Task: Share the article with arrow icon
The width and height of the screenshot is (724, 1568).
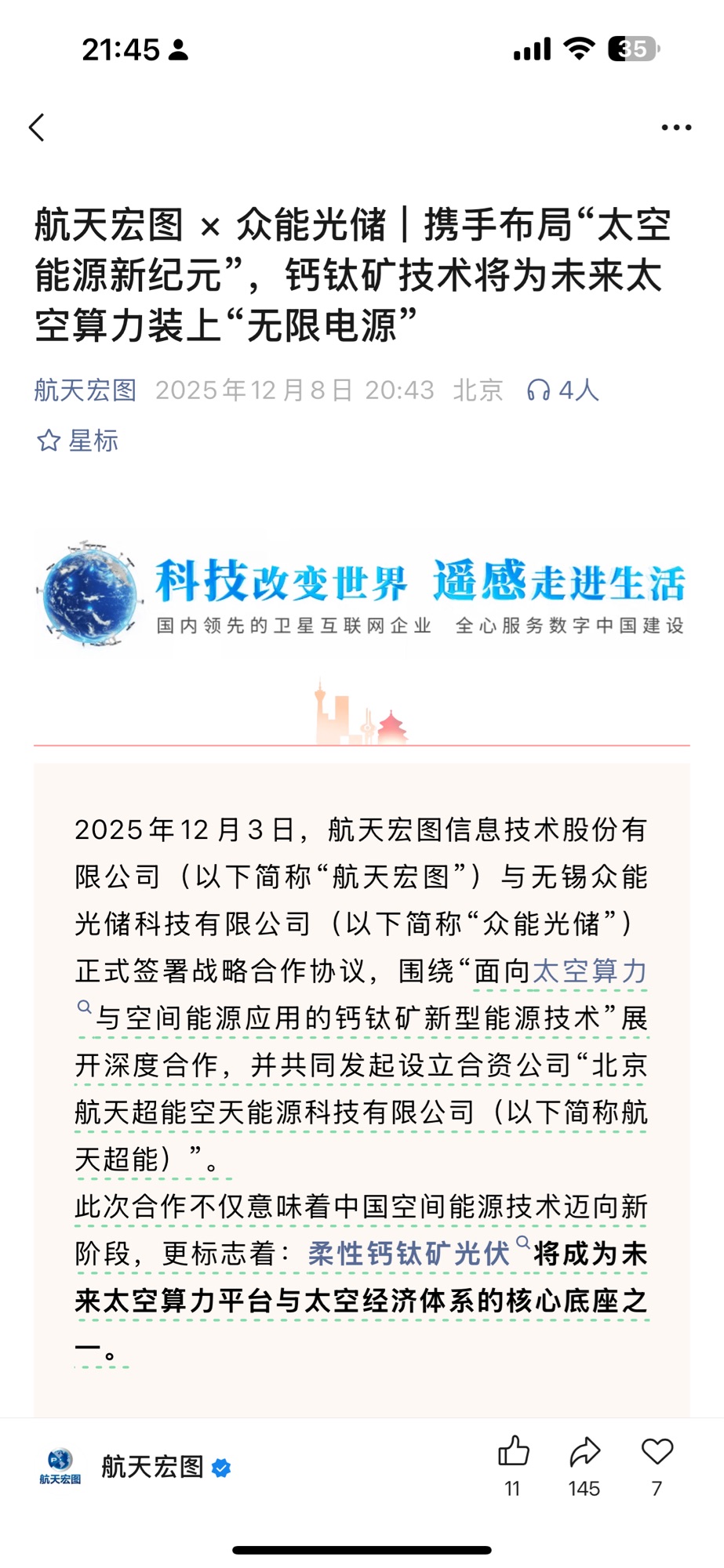Action: 584,1453
